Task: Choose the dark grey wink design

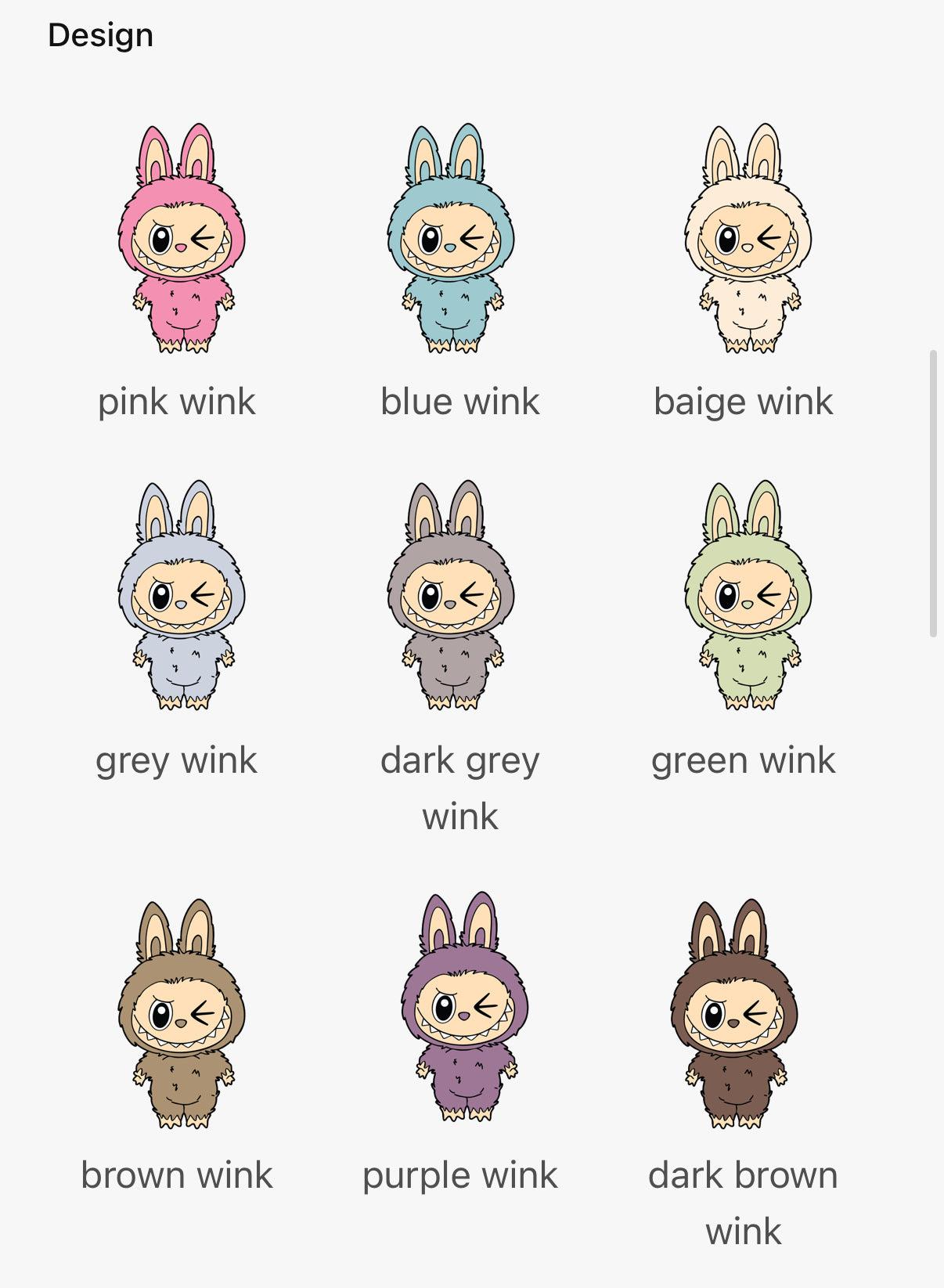Action: 451,596
